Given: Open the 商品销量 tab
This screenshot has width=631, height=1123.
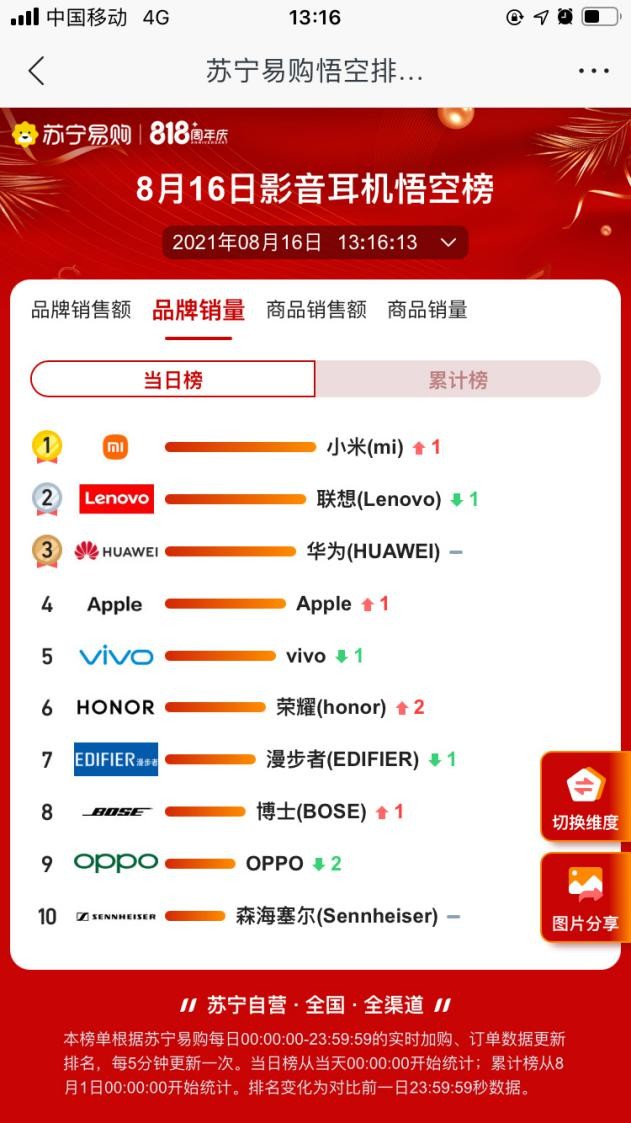Looking at the screenshot, I should [x=427, y=310].
